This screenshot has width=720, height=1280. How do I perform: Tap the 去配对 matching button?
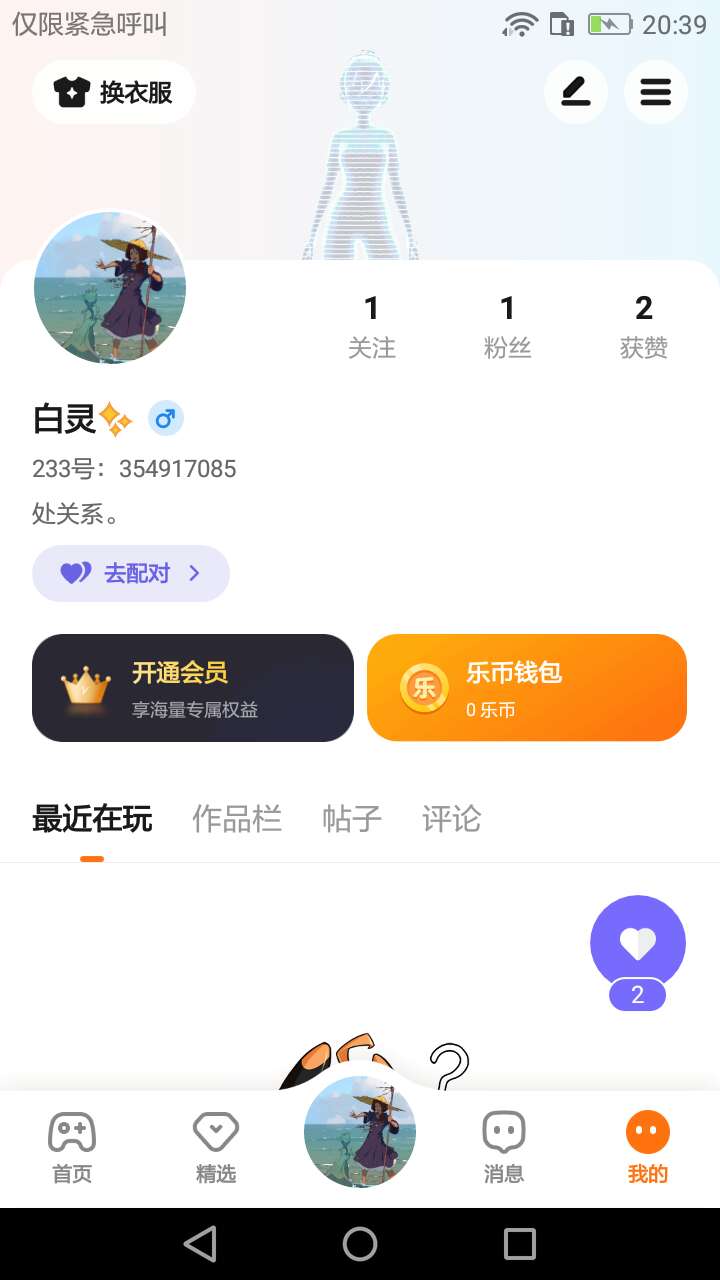(x=131, y=573)
